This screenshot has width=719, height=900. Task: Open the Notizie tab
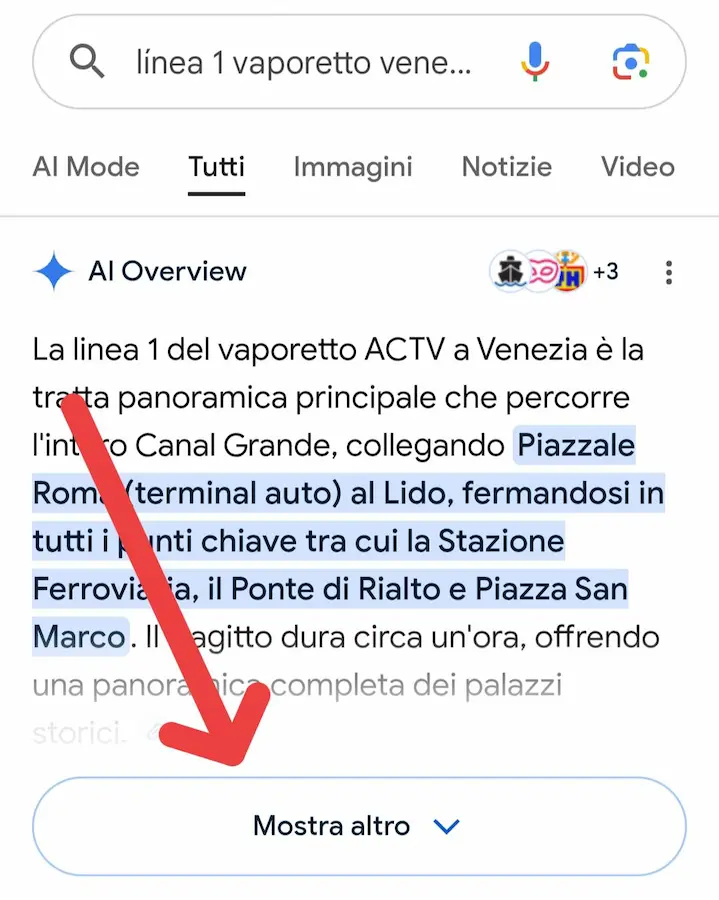point(506,167)
